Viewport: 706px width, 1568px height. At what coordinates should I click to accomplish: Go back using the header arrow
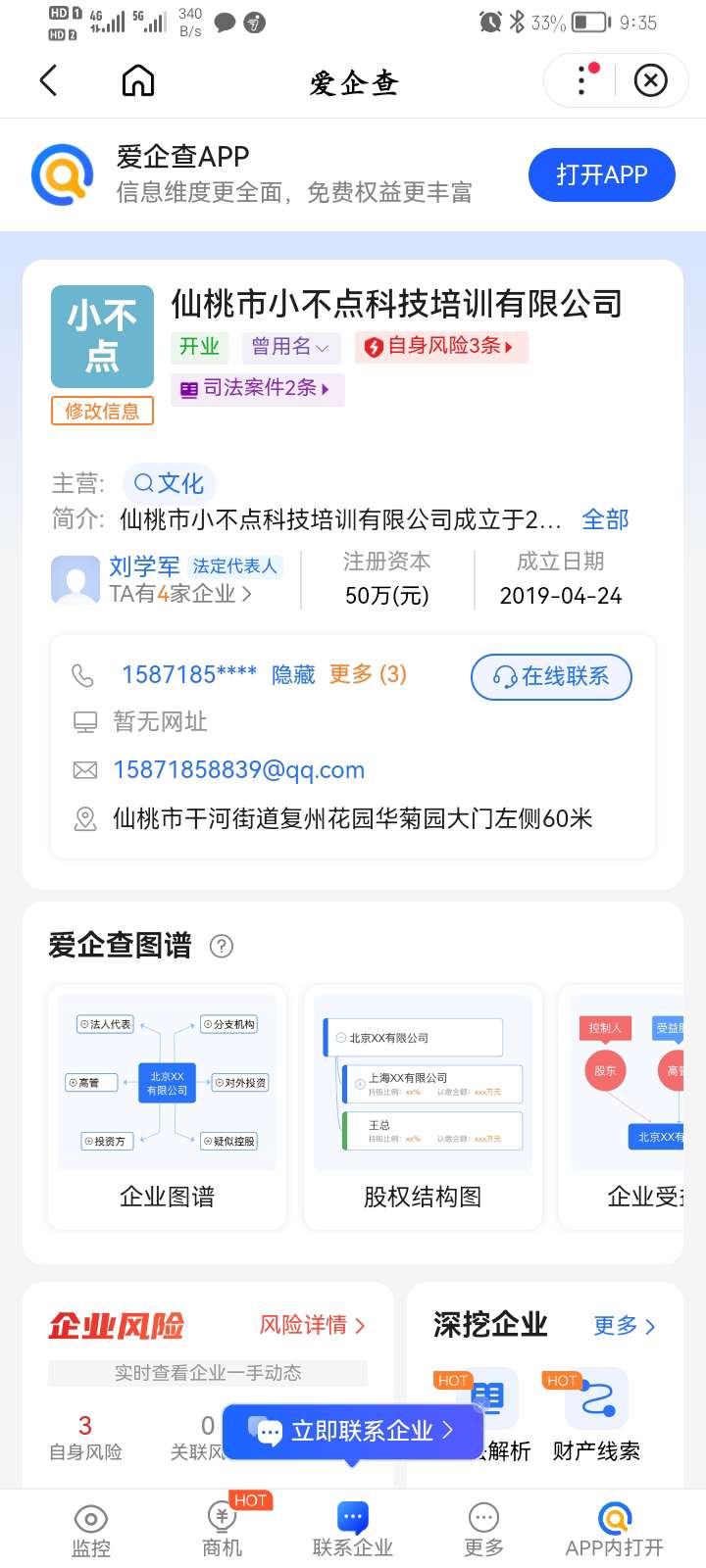48,81
